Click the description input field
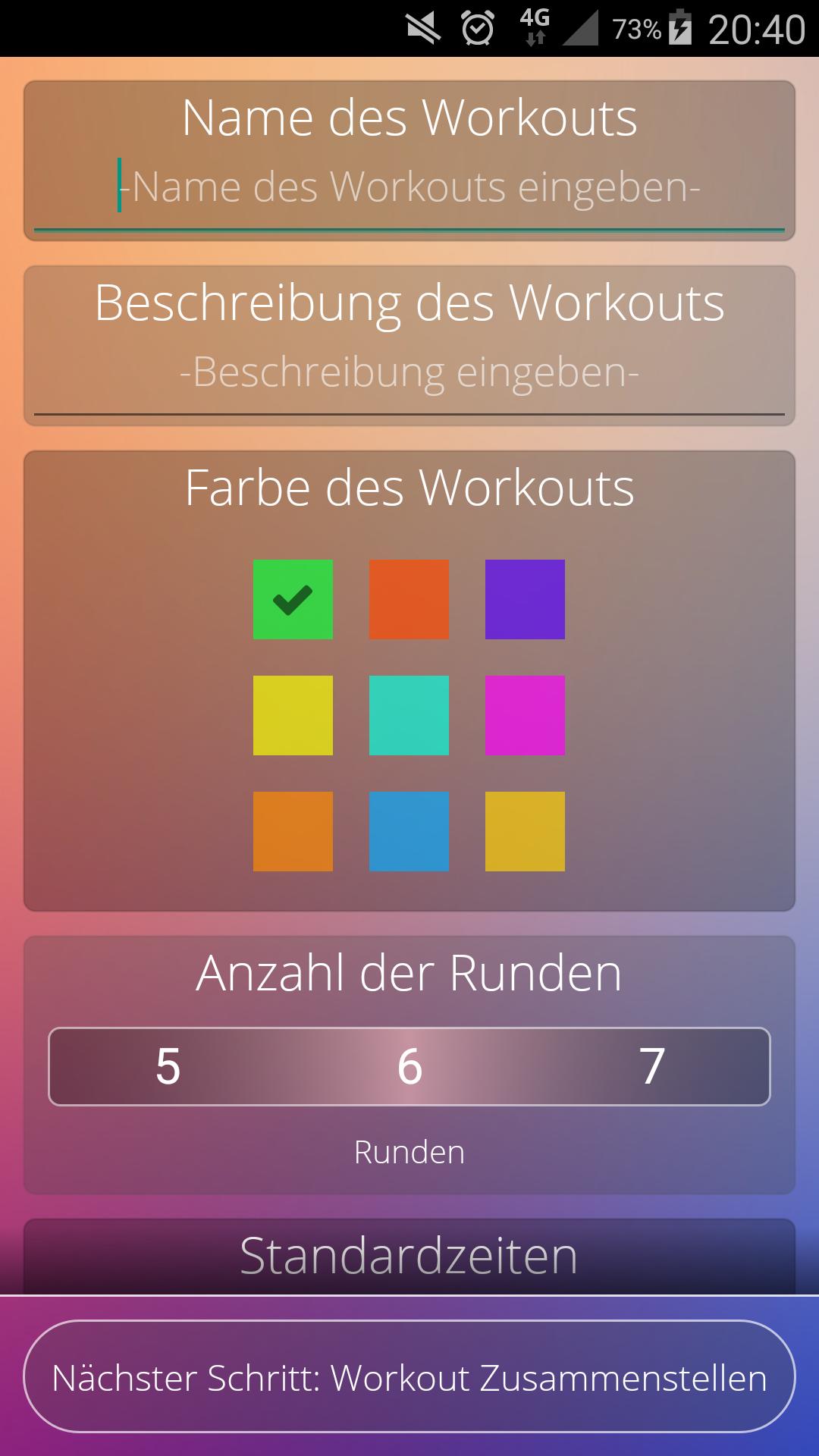 coord(409,373)
